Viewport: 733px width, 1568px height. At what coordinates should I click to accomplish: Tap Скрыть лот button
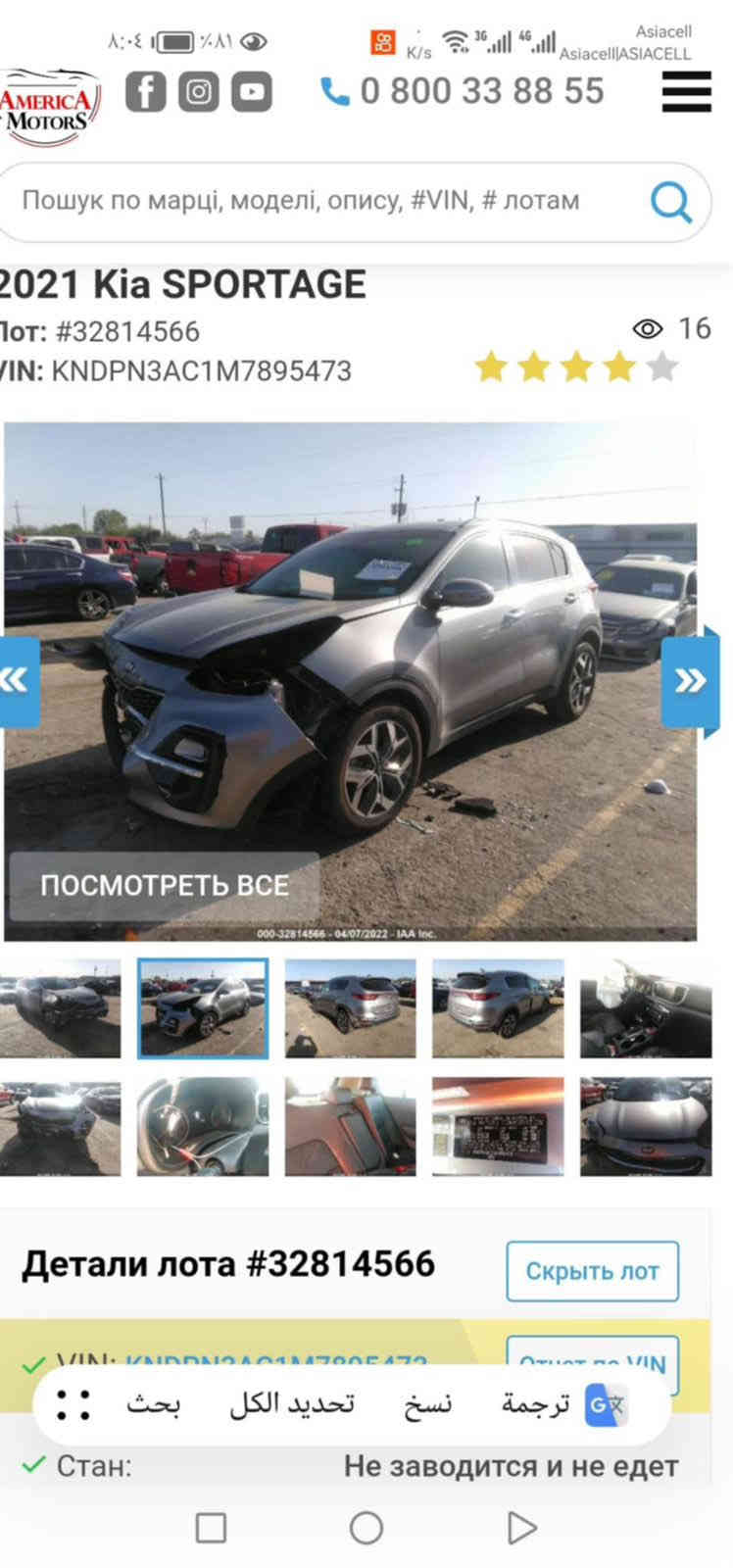coord(592,1271)
